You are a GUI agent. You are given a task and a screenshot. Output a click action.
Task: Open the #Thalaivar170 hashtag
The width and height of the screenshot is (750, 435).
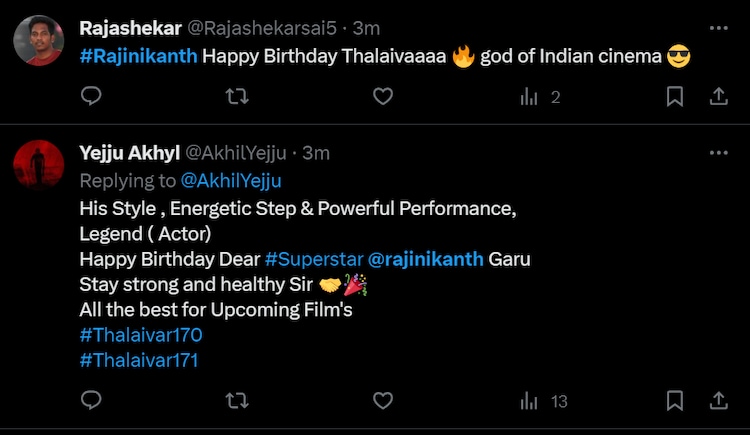point(140,335)
